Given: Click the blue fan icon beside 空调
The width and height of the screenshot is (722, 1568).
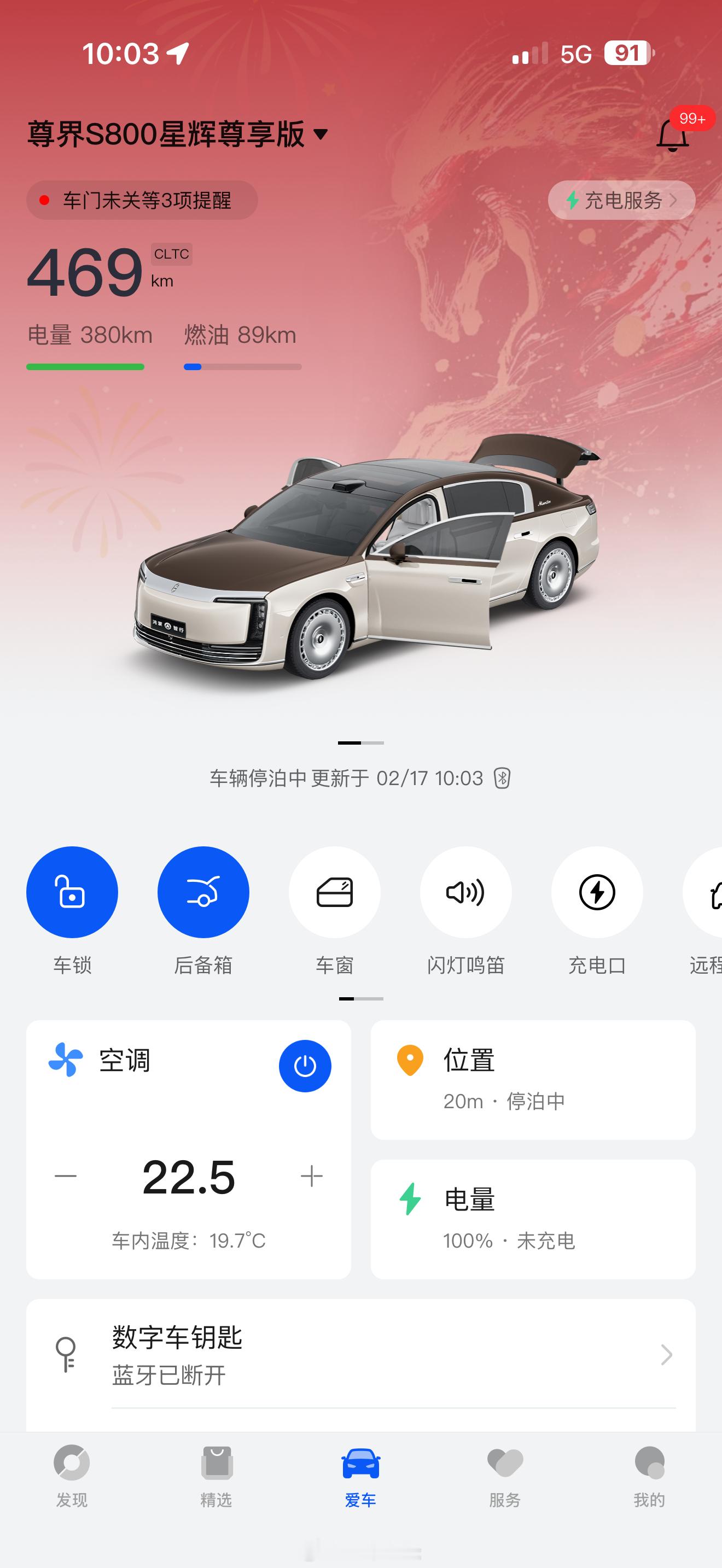Looking at the screenshot, I should (65, 1060).
